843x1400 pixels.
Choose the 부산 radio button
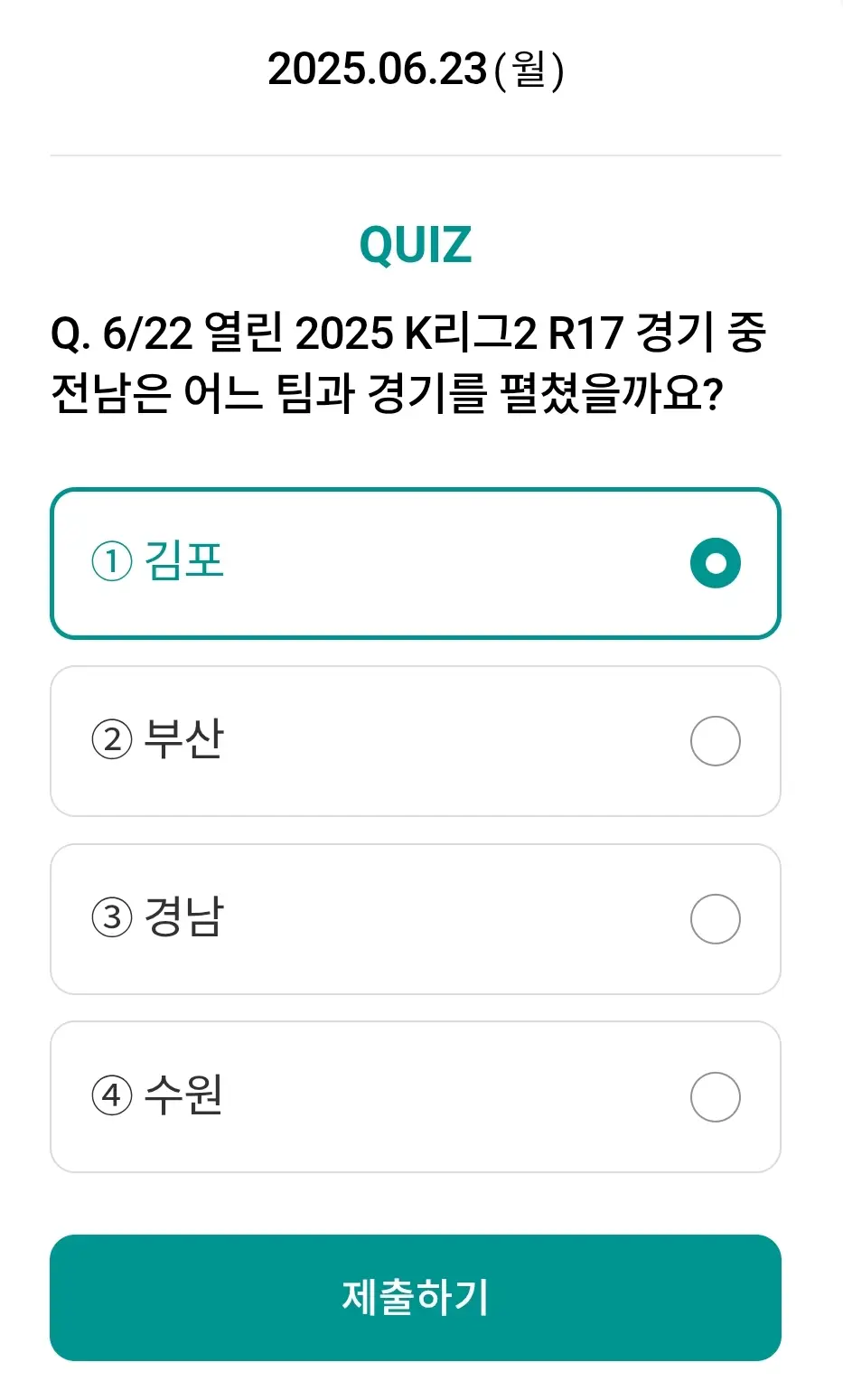point(715,741)
